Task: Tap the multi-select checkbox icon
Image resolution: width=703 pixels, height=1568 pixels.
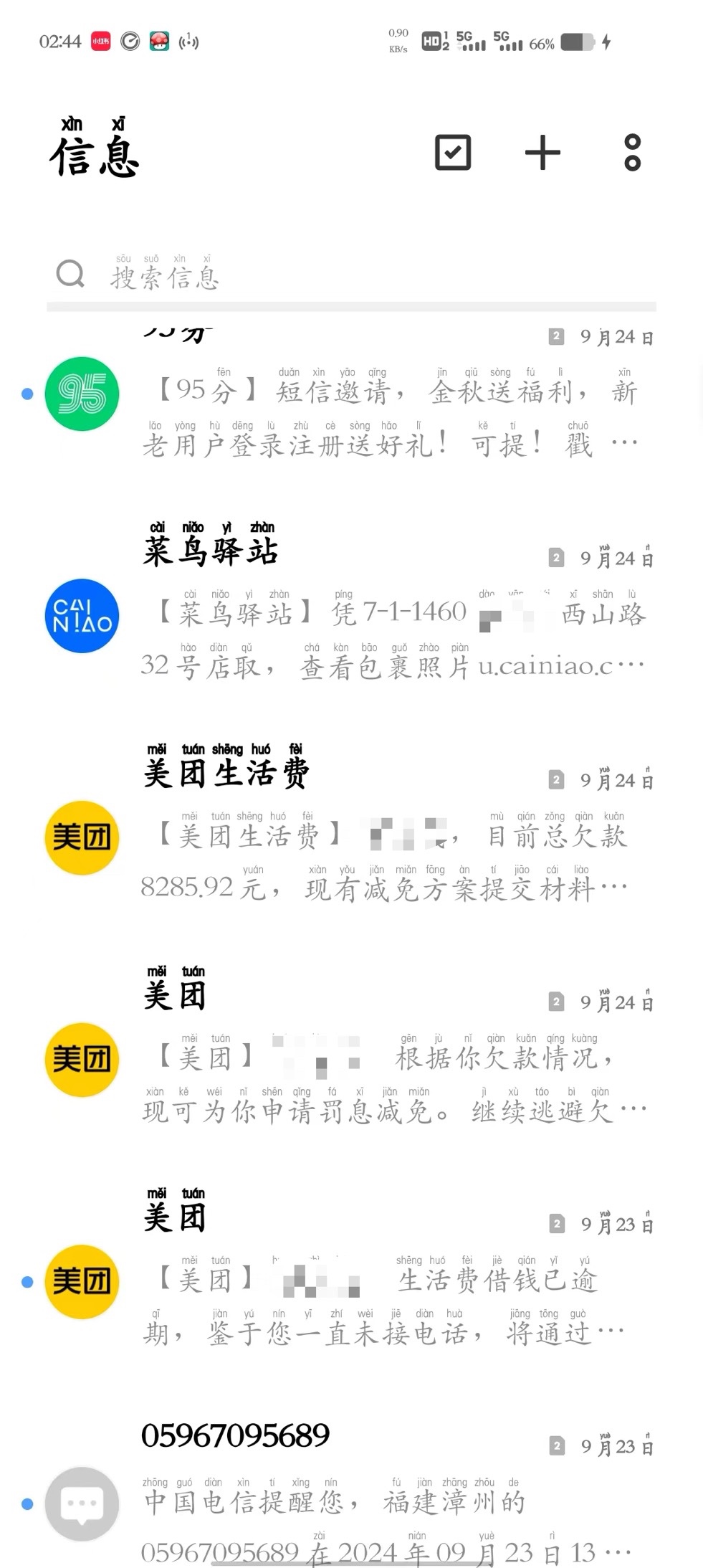Action: (453, 153)
